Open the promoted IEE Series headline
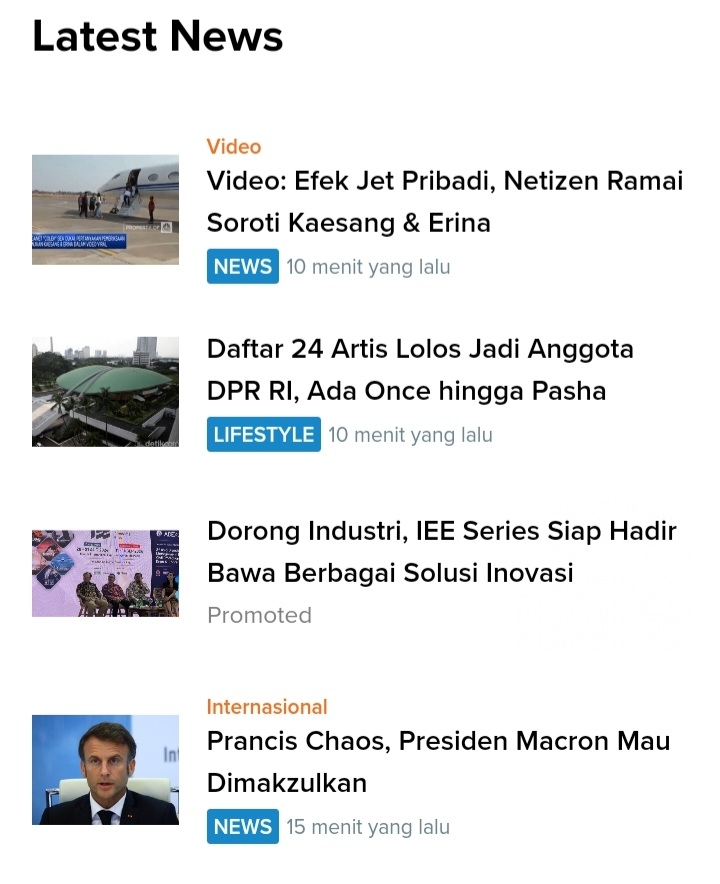720x884 pixels. click(441, 552)
